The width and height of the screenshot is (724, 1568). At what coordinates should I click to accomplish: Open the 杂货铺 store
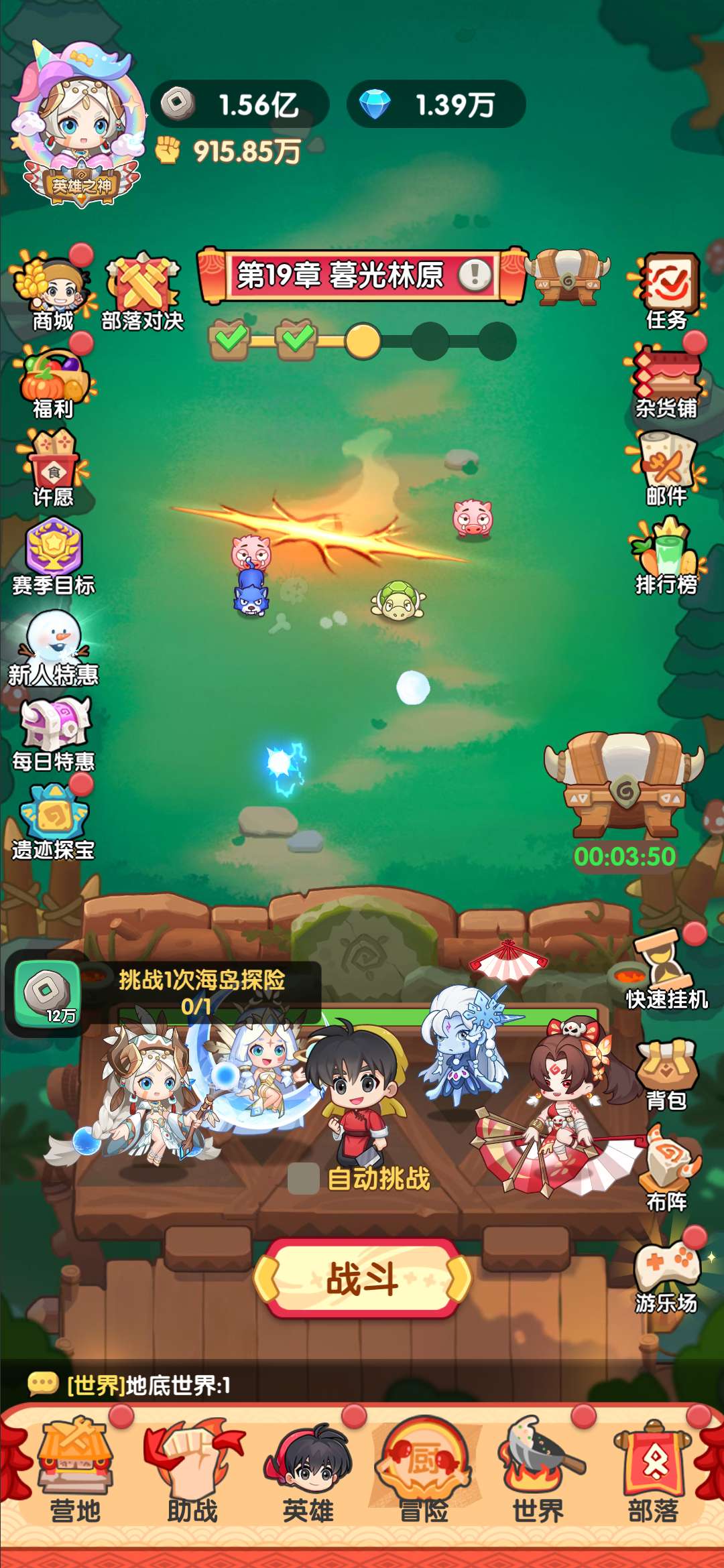click(666, 382)
